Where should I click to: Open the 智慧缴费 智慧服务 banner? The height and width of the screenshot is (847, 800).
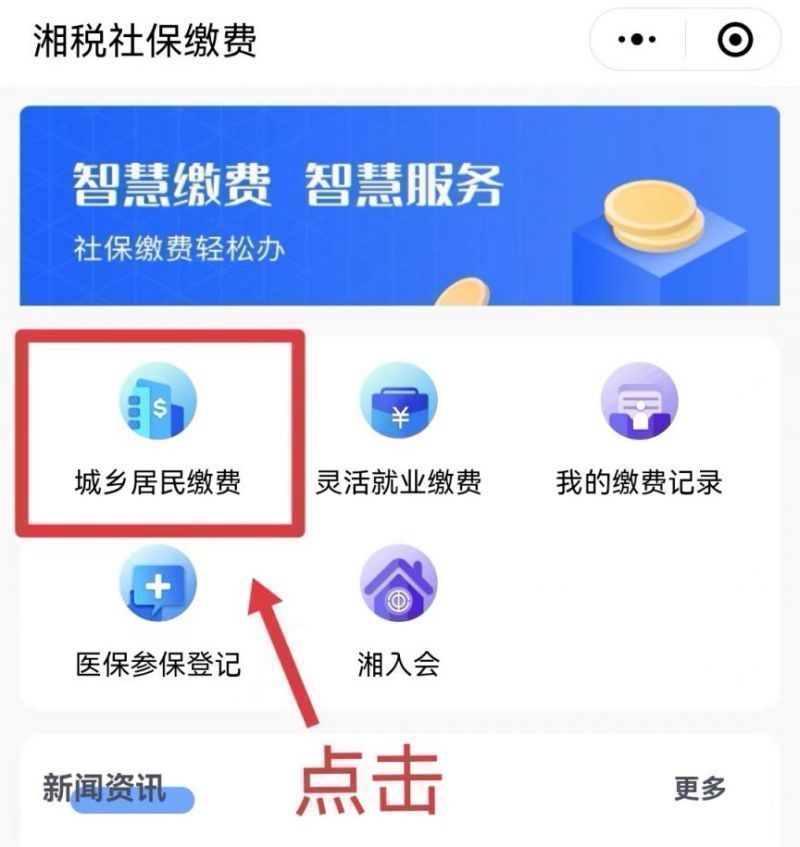pos(399,205)
